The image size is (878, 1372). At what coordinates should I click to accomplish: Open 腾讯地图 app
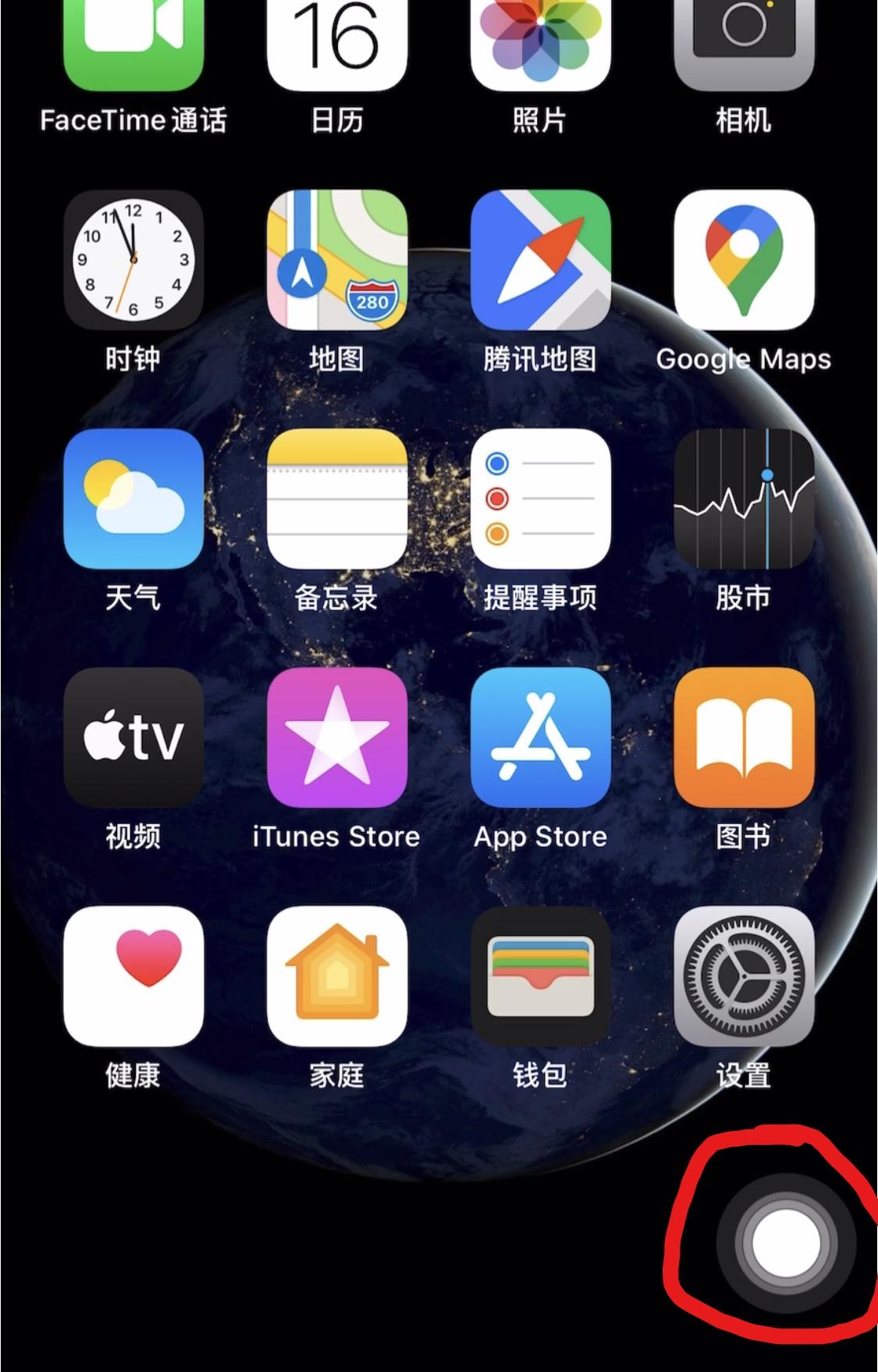(x=540, y=260)
